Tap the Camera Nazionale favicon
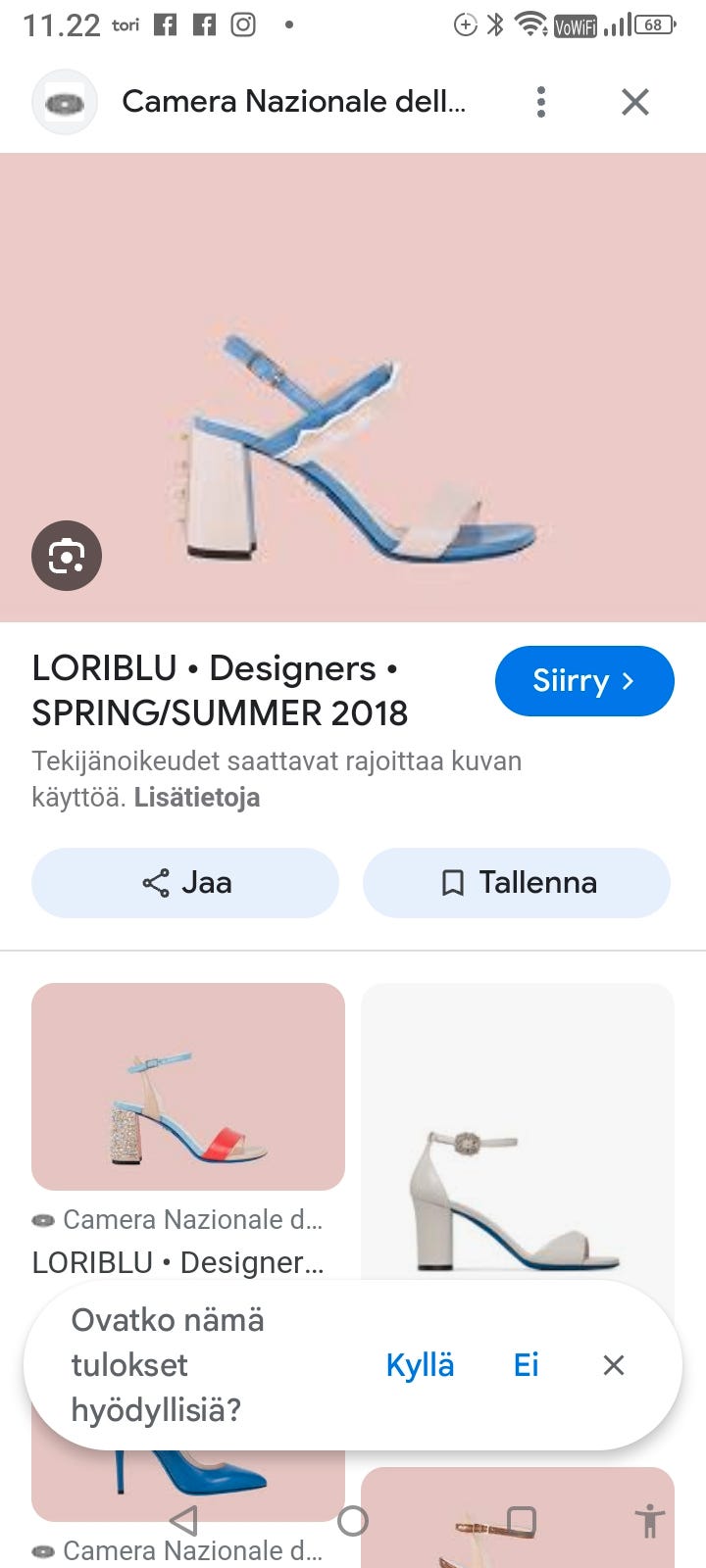Image resolution: width=706 pixels, height=1568 pixels. tap(64, 101)
